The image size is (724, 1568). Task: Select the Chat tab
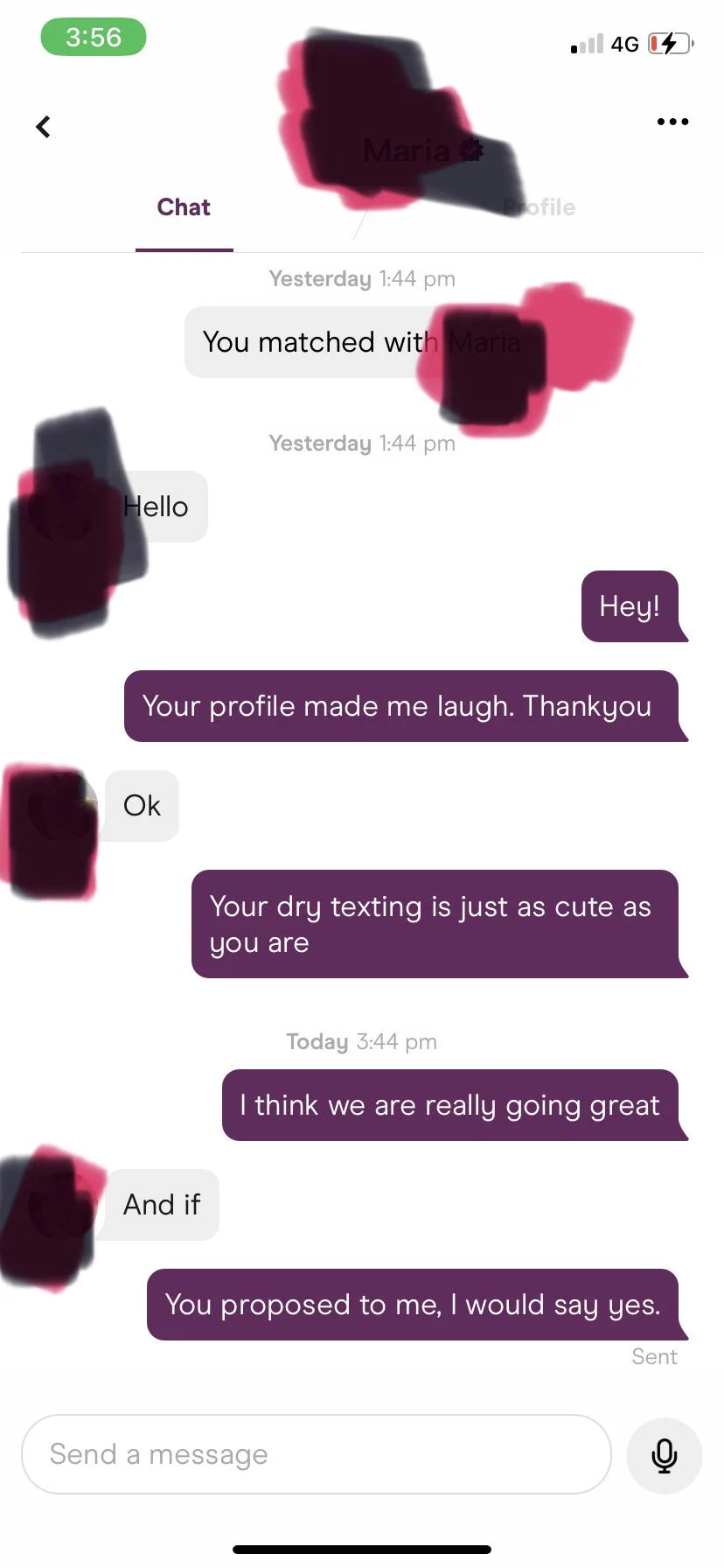(184, 207)
